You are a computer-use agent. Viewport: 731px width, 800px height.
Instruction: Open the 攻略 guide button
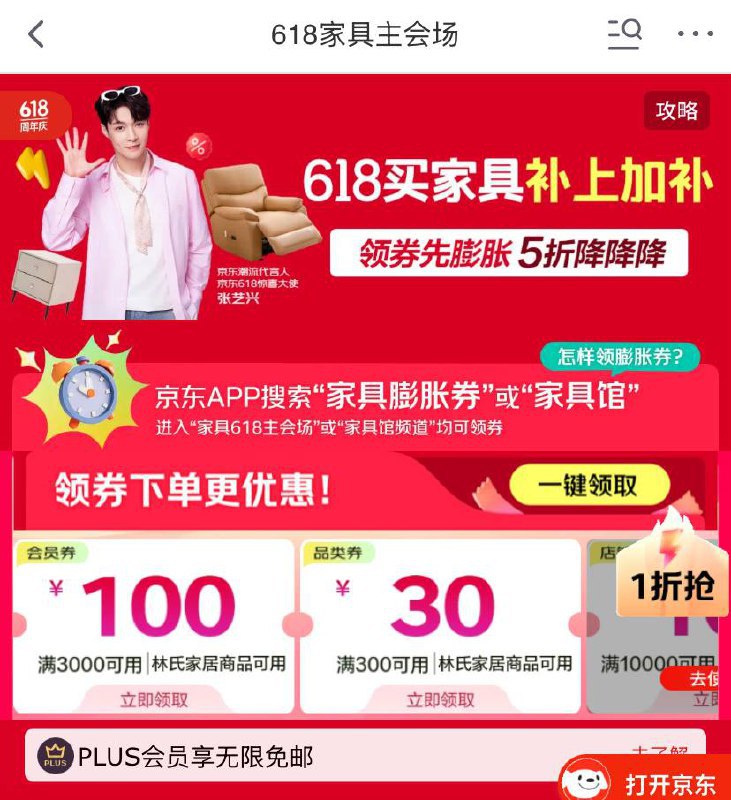[x=677, y=111]
